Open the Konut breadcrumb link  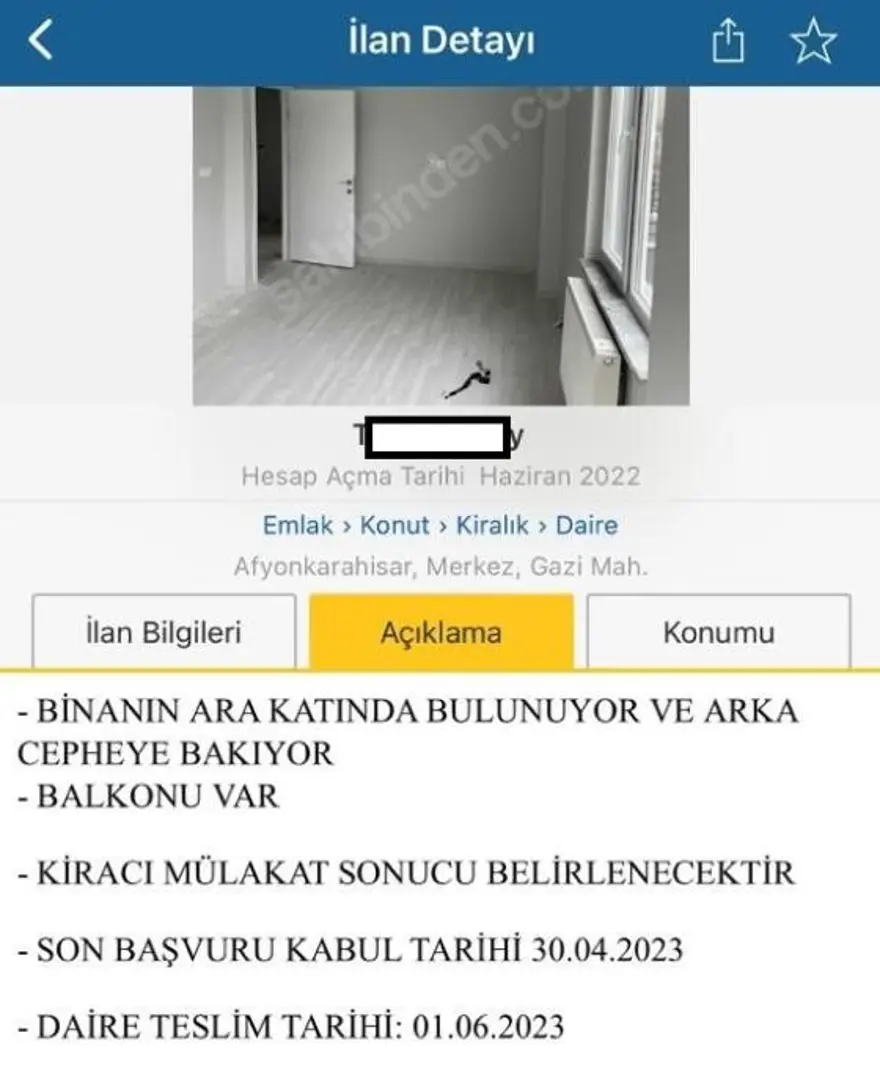394,525
